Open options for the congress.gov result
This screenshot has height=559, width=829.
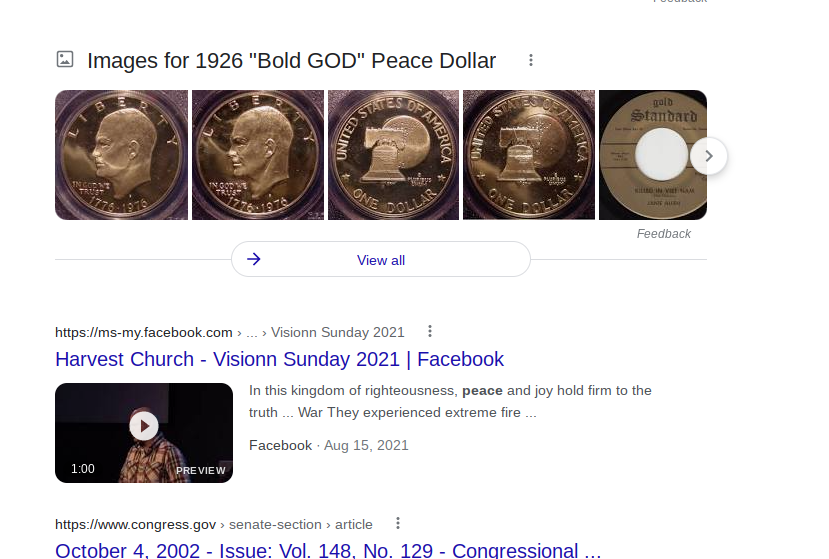398,523
